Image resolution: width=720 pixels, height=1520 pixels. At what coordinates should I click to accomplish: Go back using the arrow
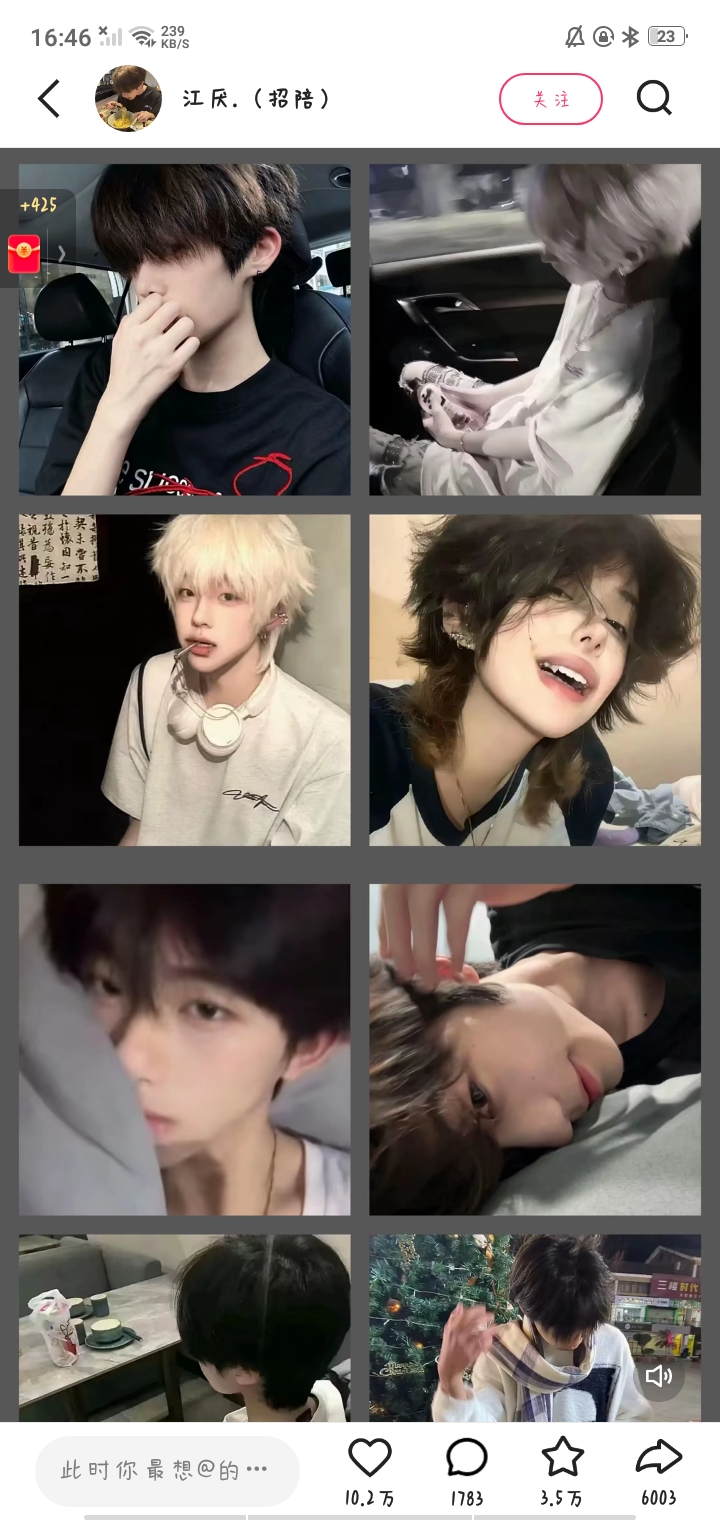[49, 99]
